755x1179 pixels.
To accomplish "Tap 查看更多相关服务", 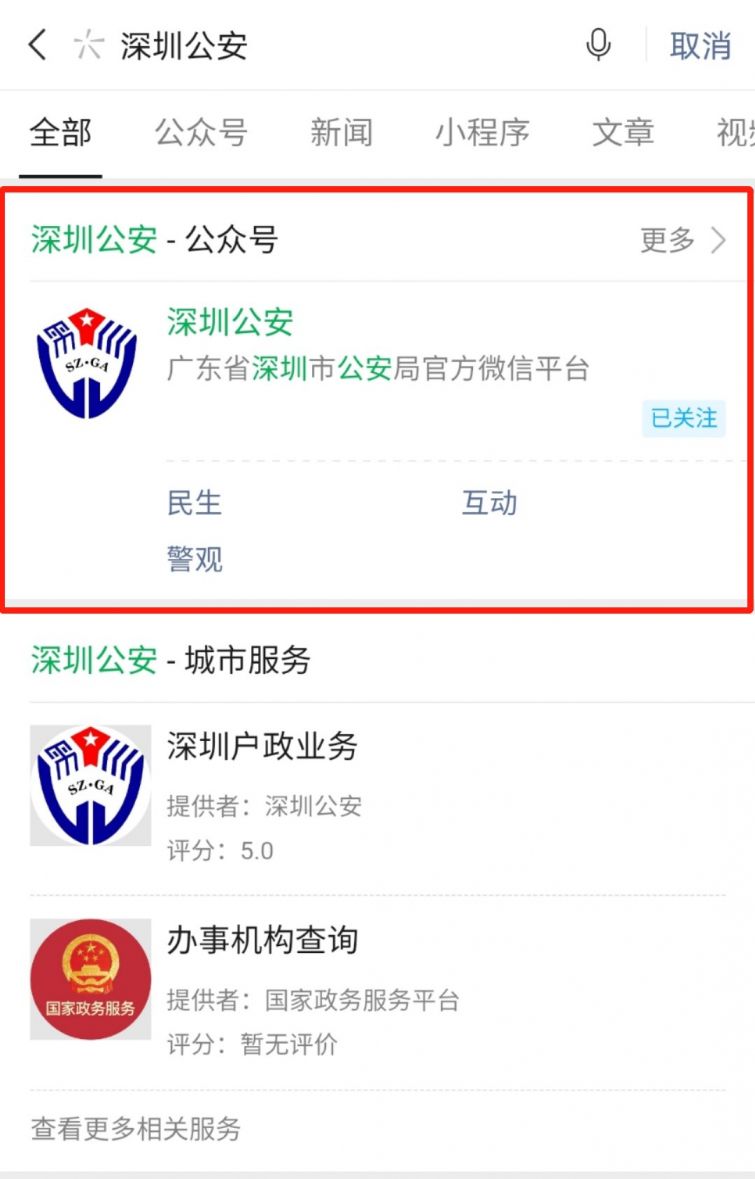I will (x=136, y=1129).
